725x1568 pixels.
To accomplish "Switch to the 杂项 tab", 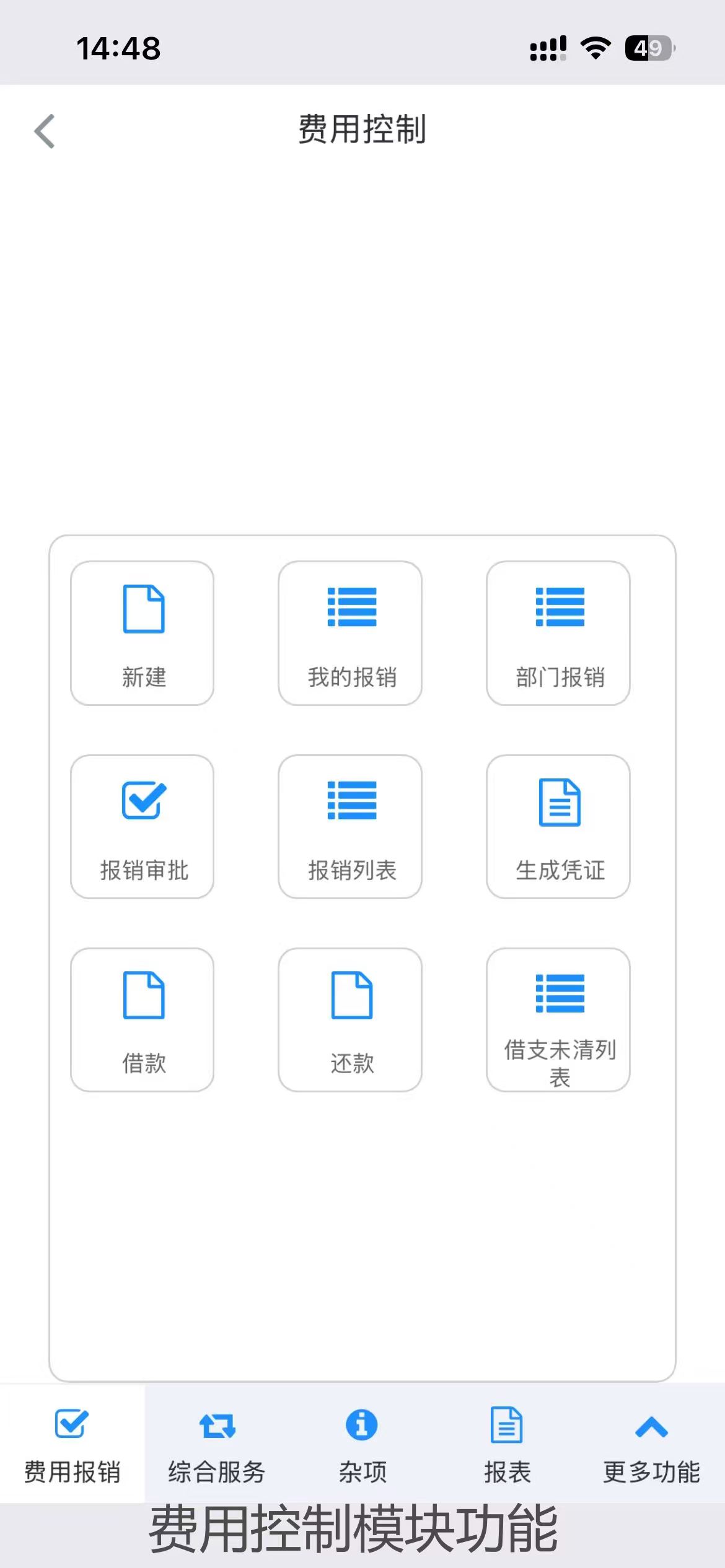I will [x=362, y=1444].
